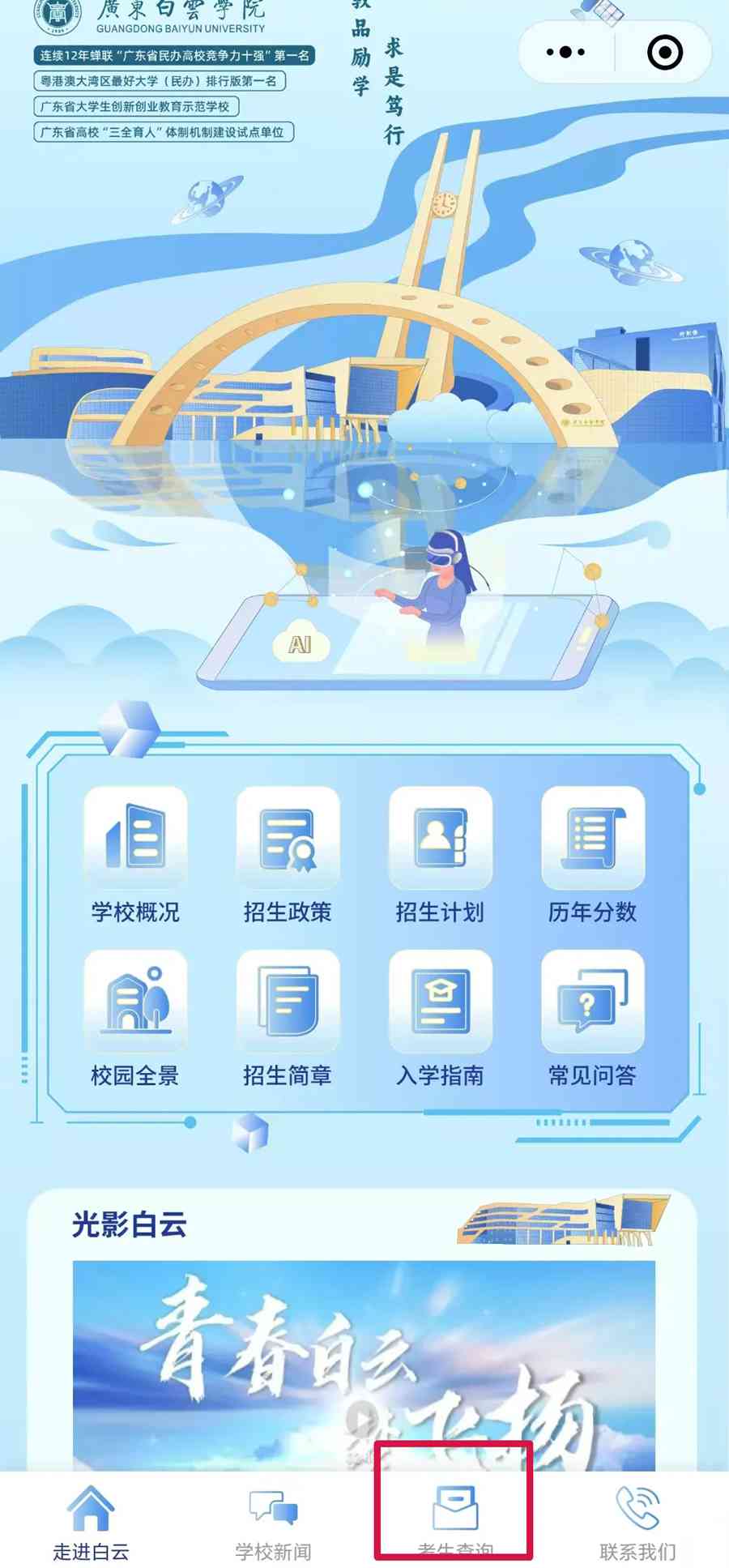
Task: Open 学校概况 from the grid
Action: pyautogui.click(x=135, y=856)
